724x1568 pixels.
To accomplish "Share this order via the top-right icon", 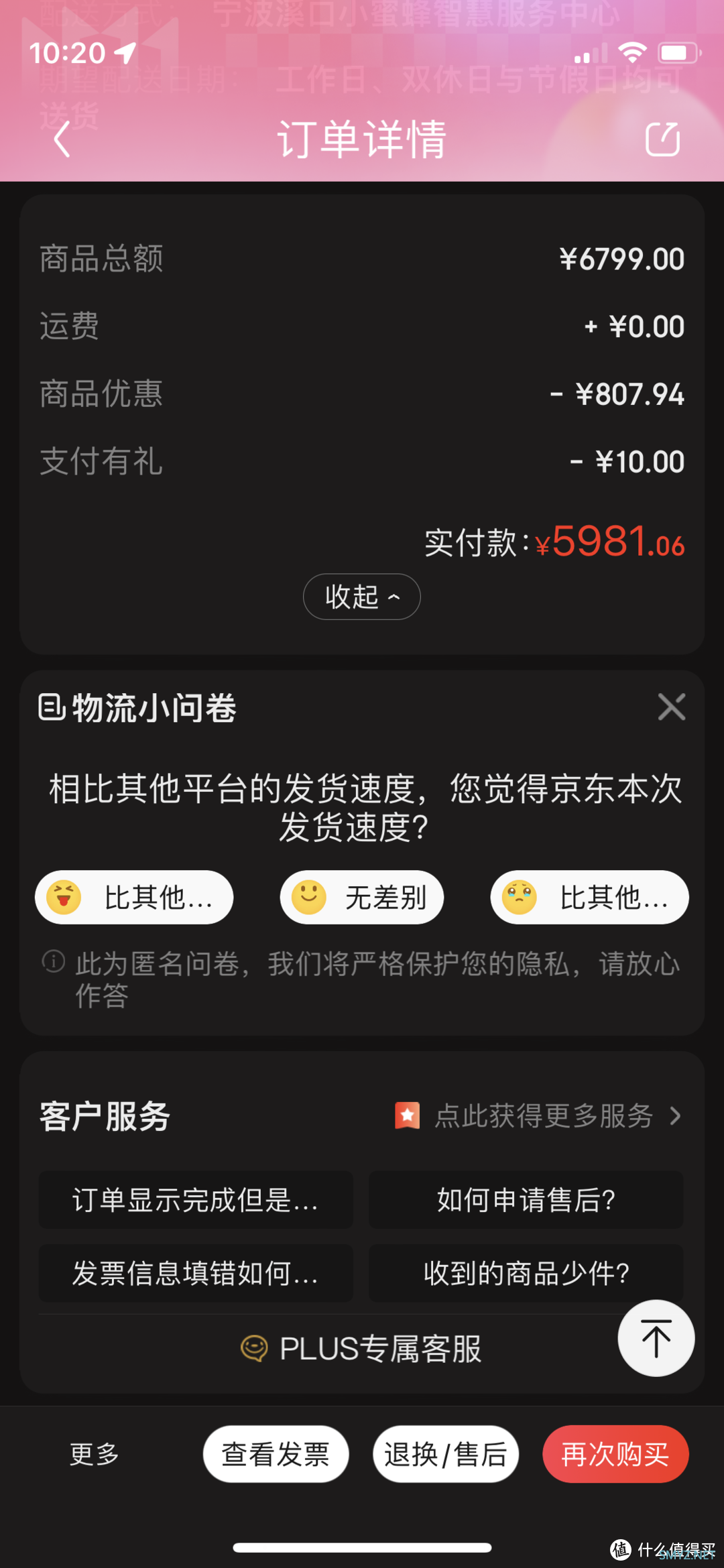I will click(662, 139).
